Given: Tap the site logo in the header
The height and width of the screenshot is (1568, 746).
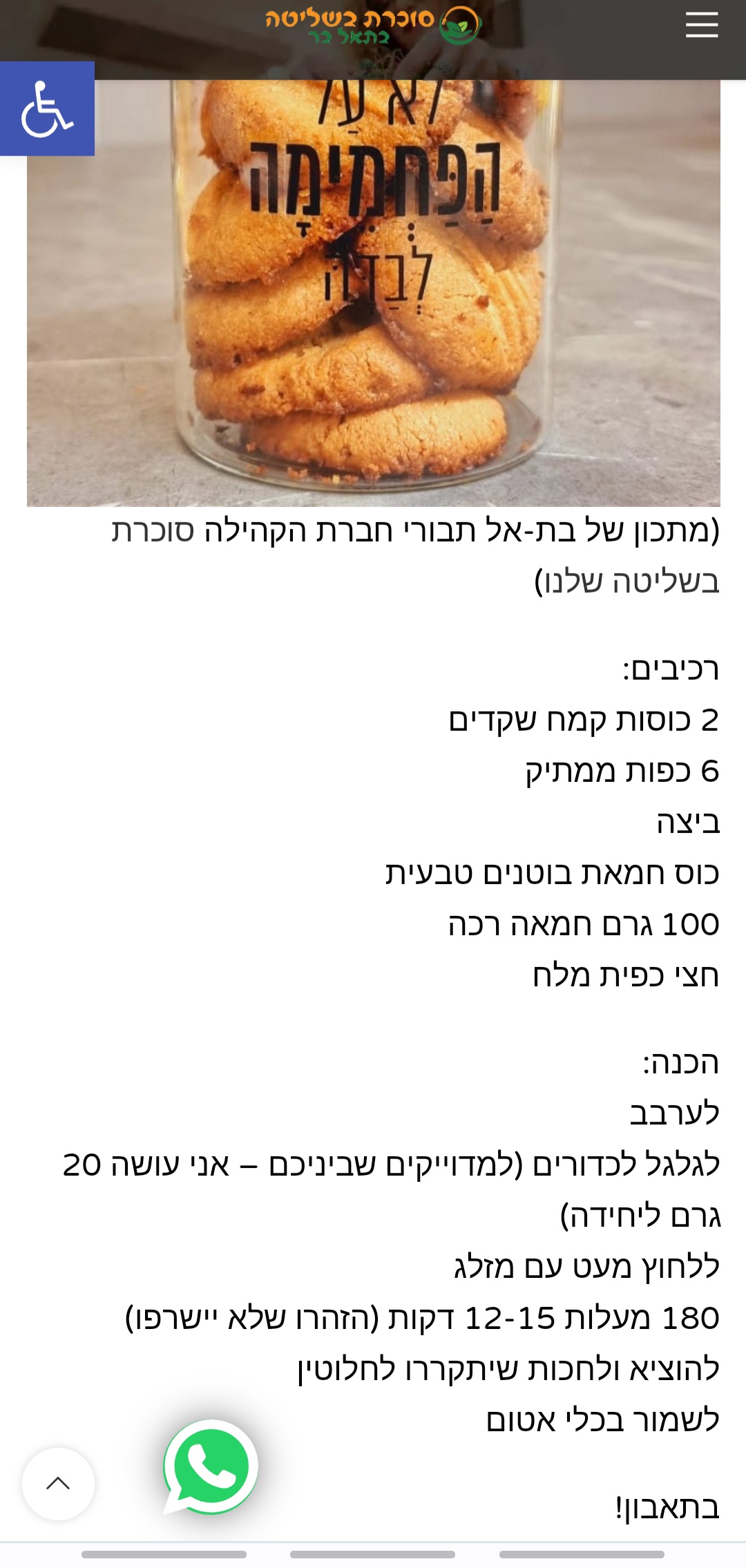Looking at the screenshot, I should click(x=373, y=26).
